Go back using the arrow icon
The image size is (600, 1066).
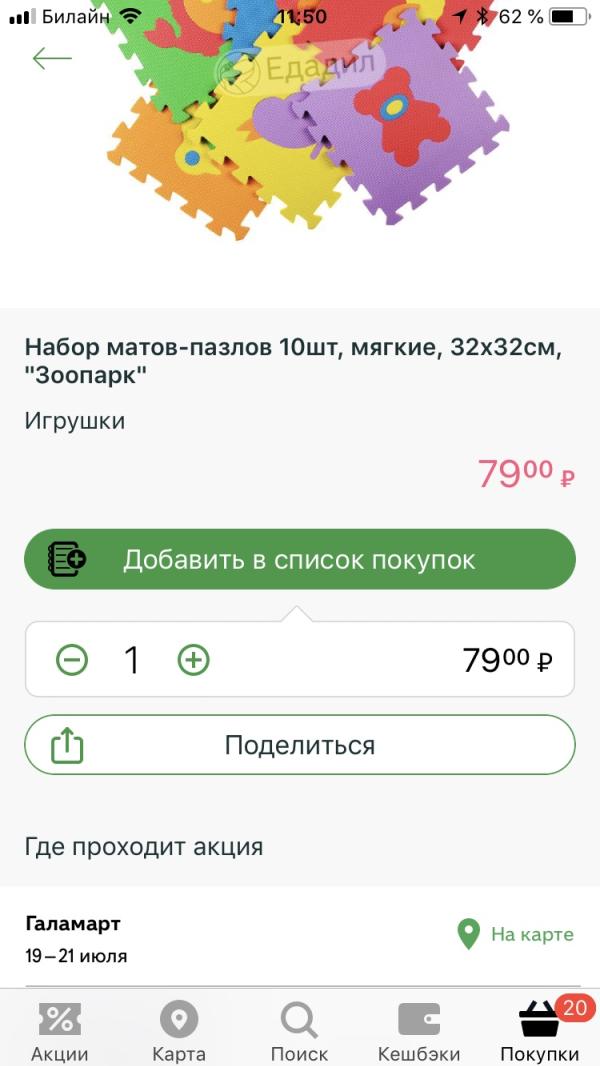pos(52,58)
